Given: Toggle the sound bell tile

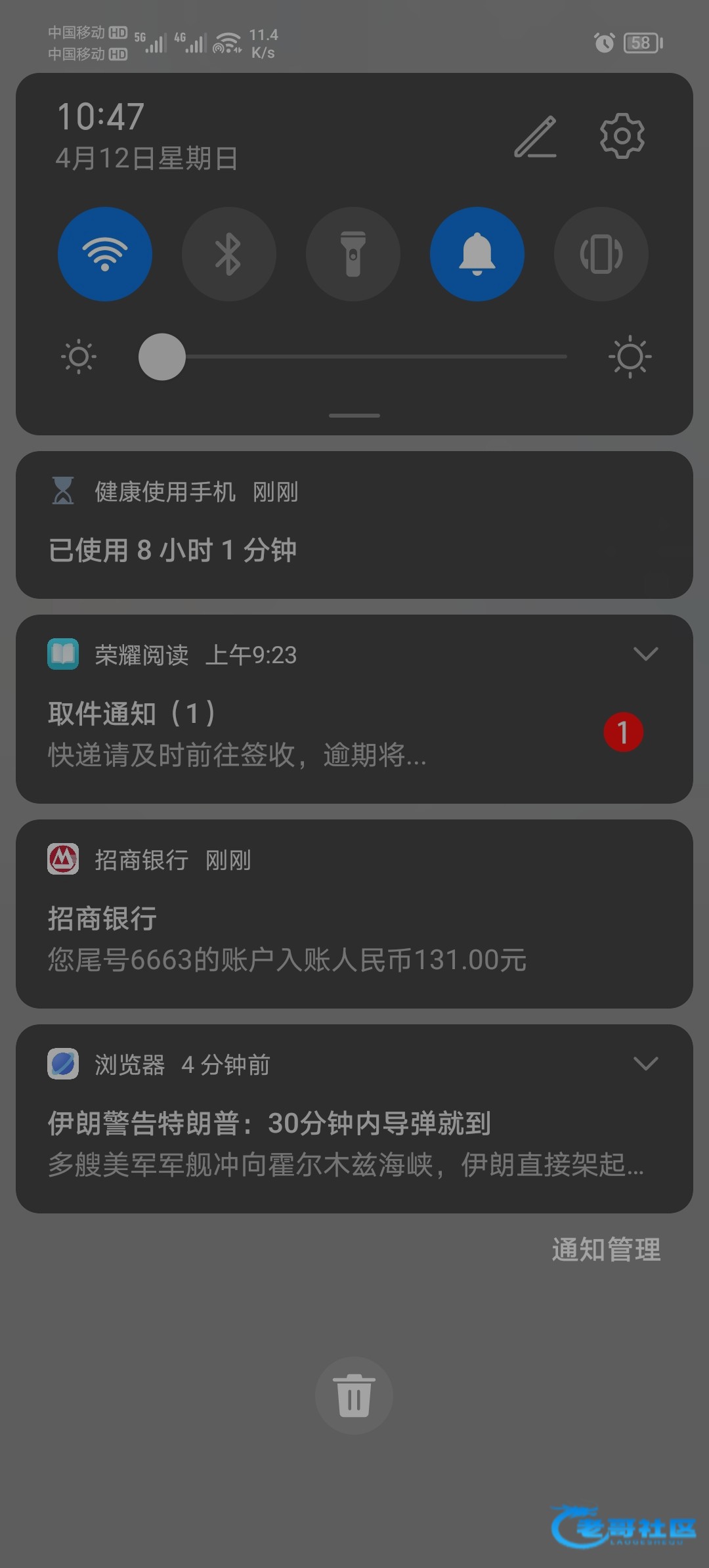Looking at the screenshot, I should tap(477, 254).
